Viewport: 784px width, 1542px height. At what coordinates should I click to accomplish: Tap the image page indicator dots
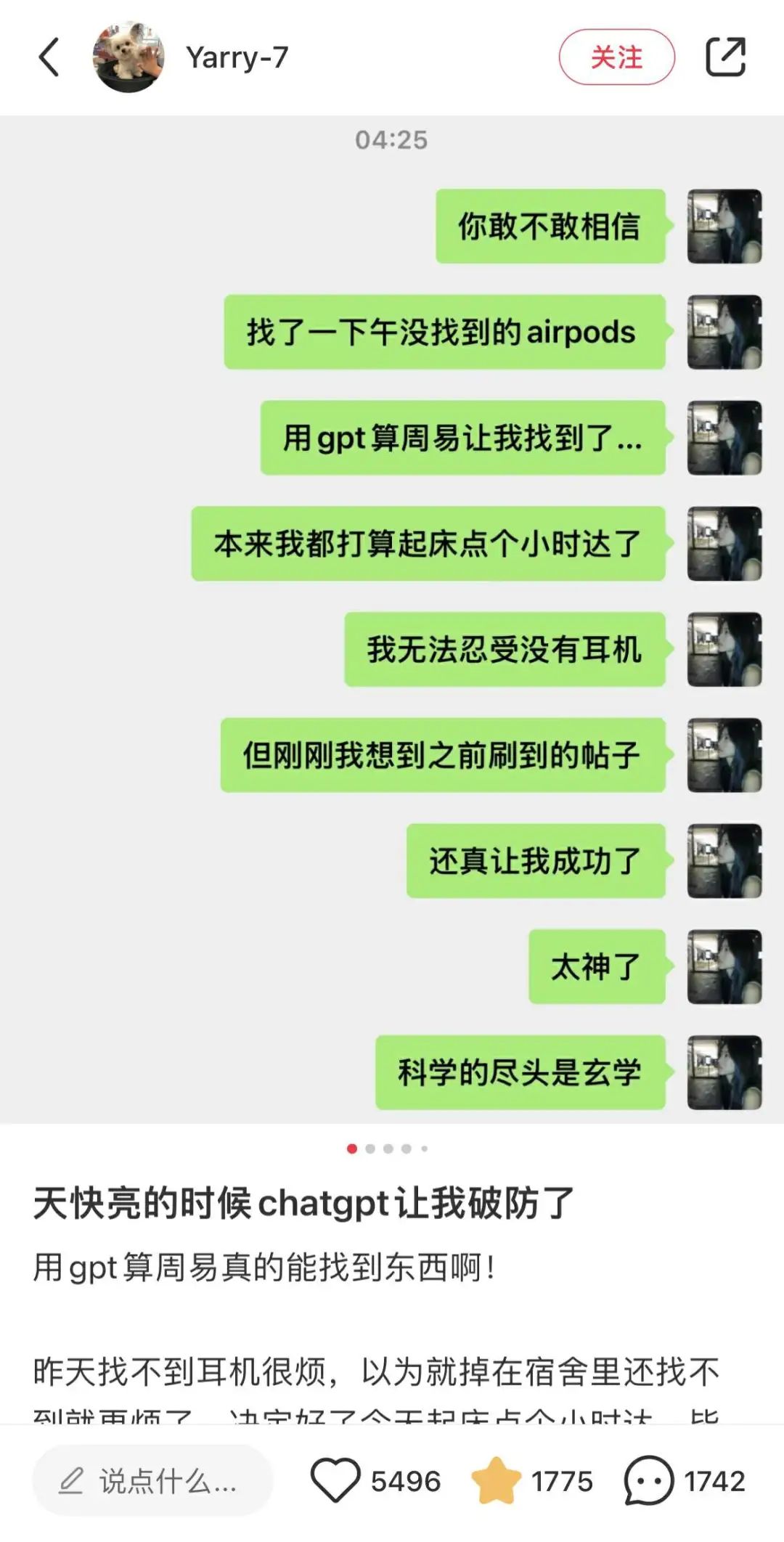tap(388, 1149)
